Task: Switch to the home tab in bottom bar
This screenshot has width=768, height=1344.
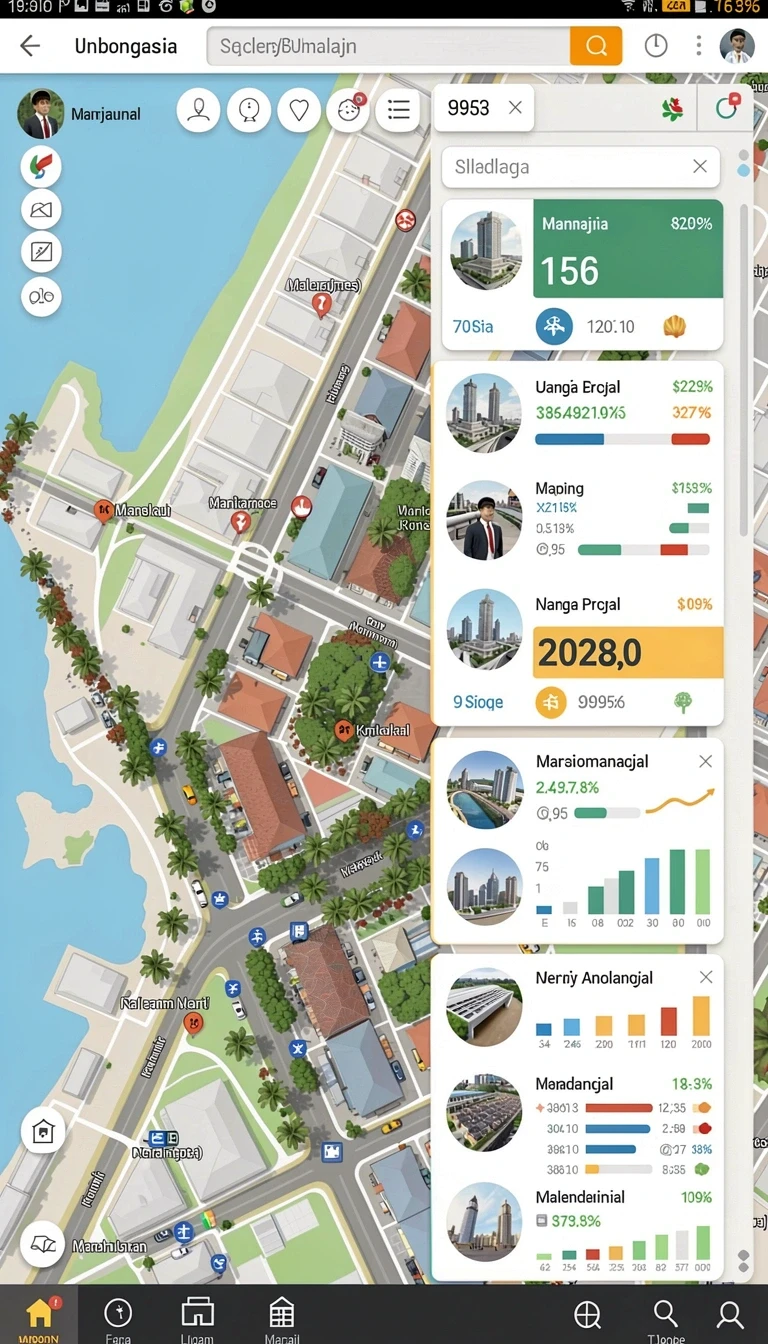Action: [39, 1315]
